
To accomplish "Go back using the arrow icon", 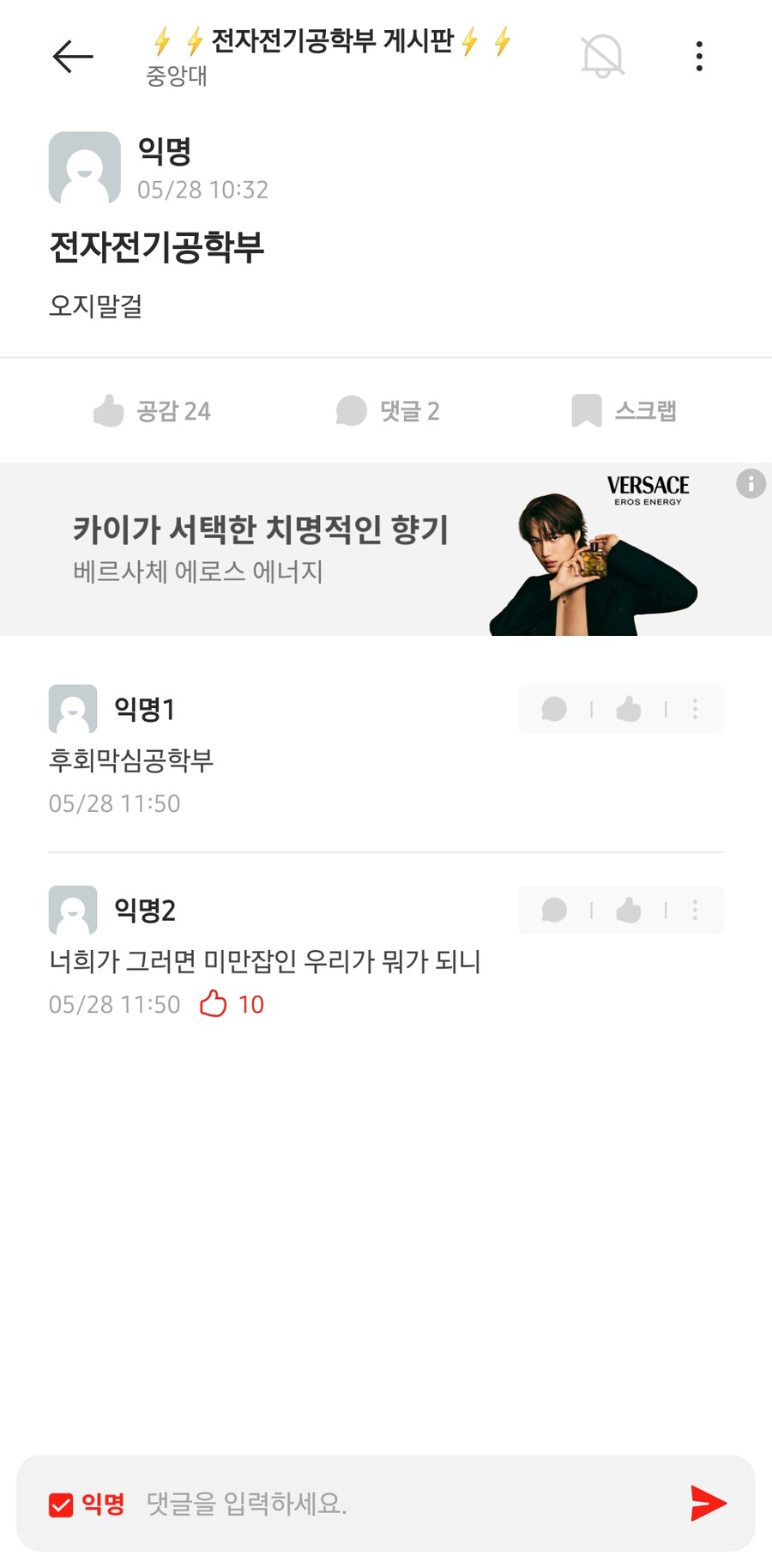I will (x=73, y=57).
